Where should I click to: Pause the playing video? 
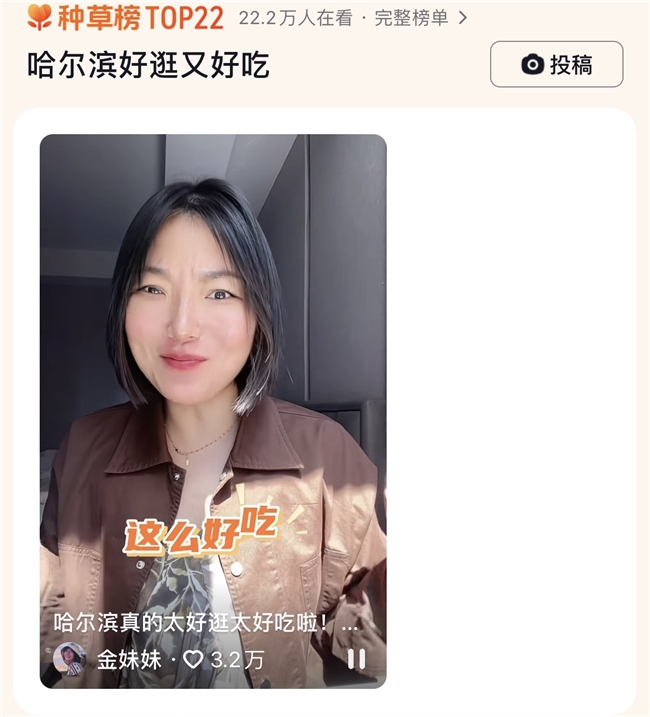coord(356,659)
